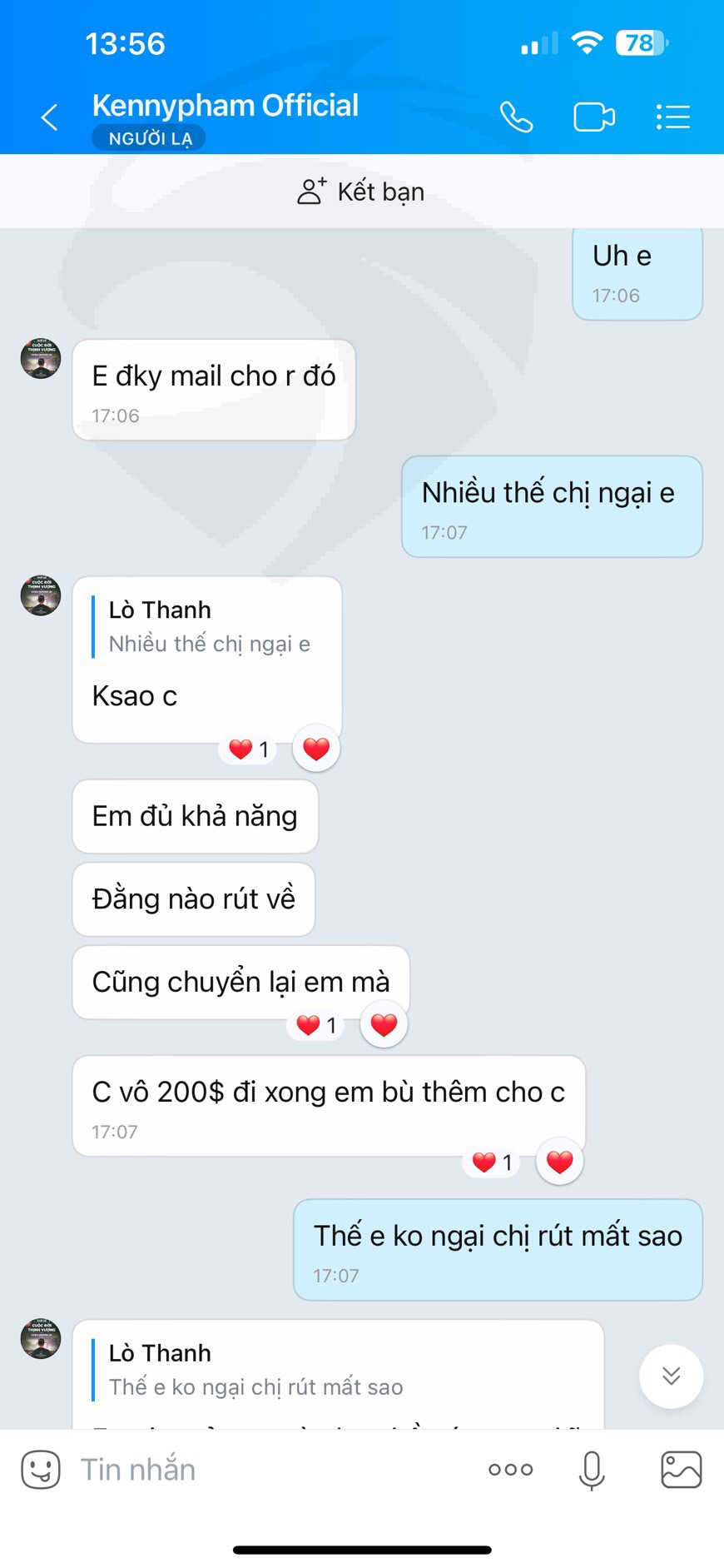The height and width of the screenshot is (1568, 724).
Task: Start a voice call with Kennypham Official
Action: pos(516,117)
